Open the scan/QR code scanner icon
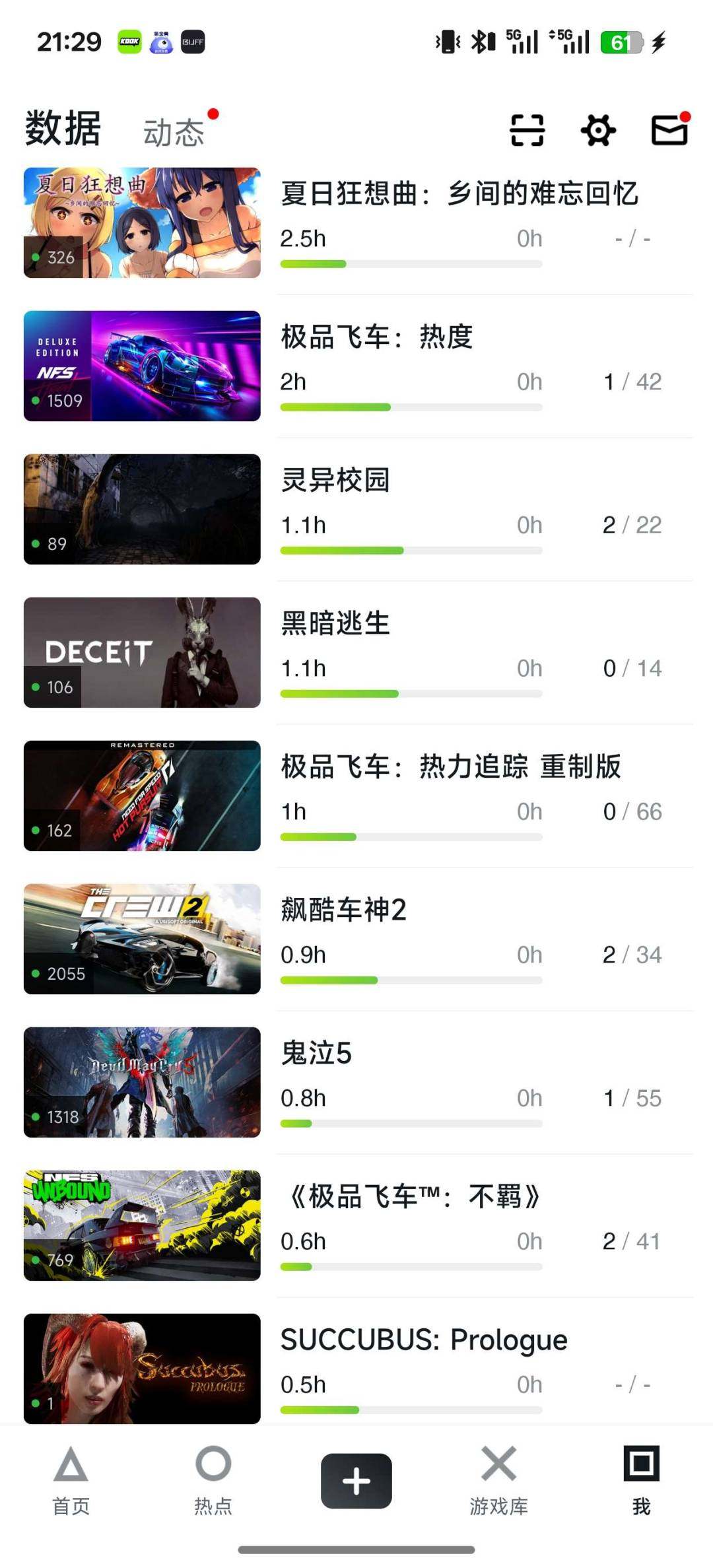 (526, 130)
